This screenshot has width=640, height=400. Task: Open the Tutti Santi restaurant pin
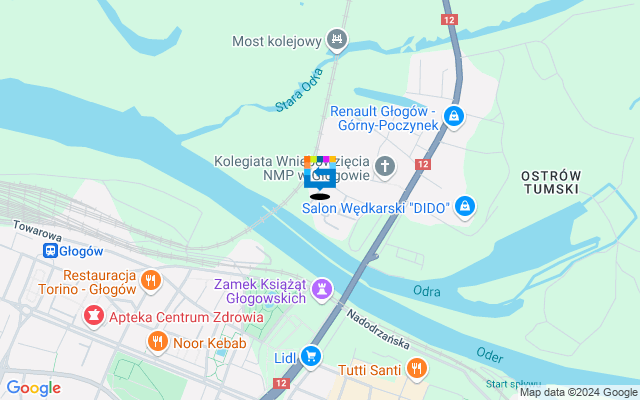[416, 366]
